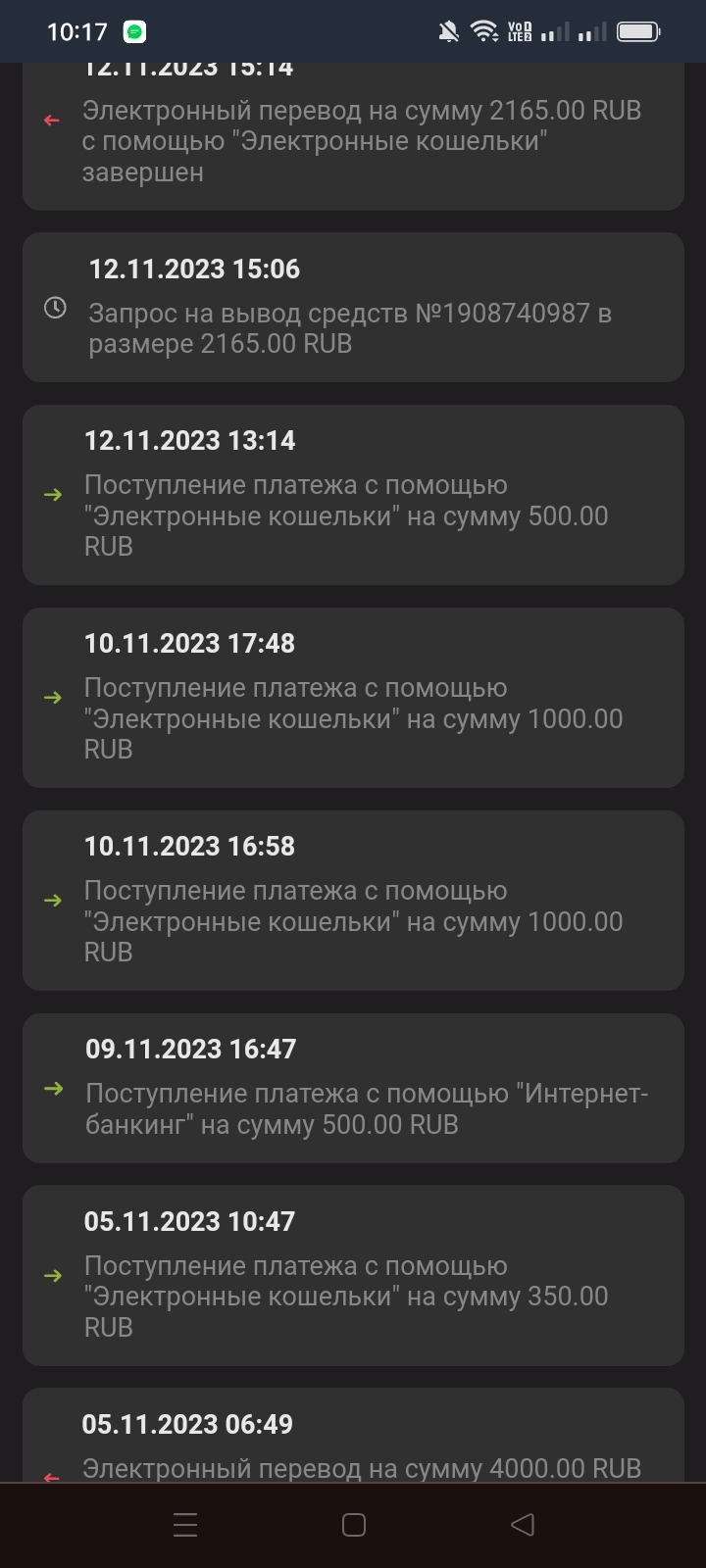Open the completed 2165.00 RUB transfer entry
706x1568 pixels.
[353, 137]
